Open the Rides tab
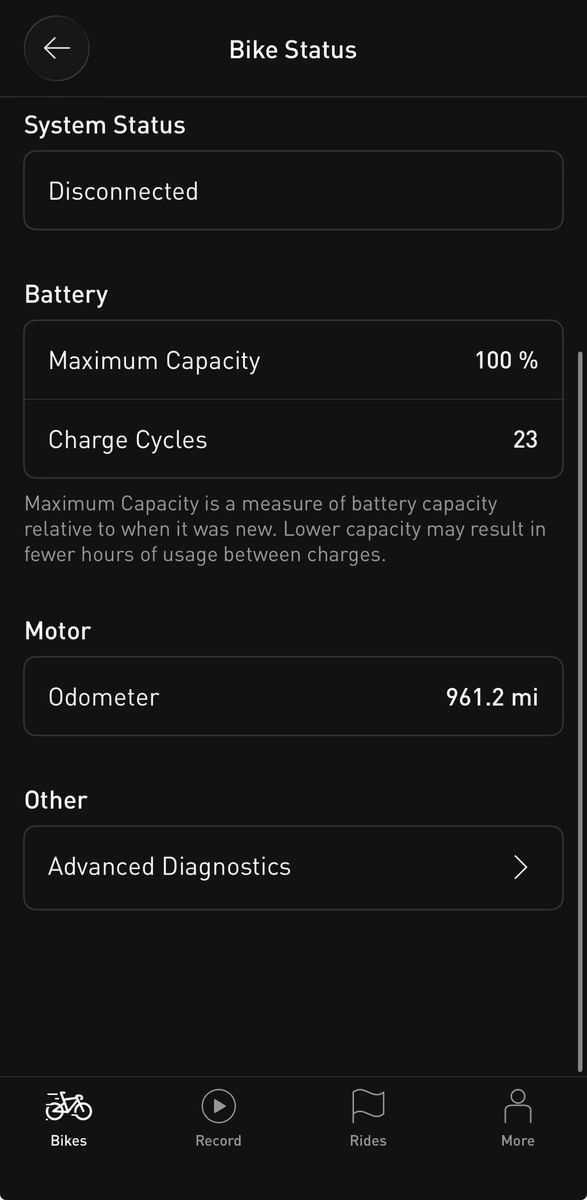The image size is (587, 1200). [x=368, y=1118]
